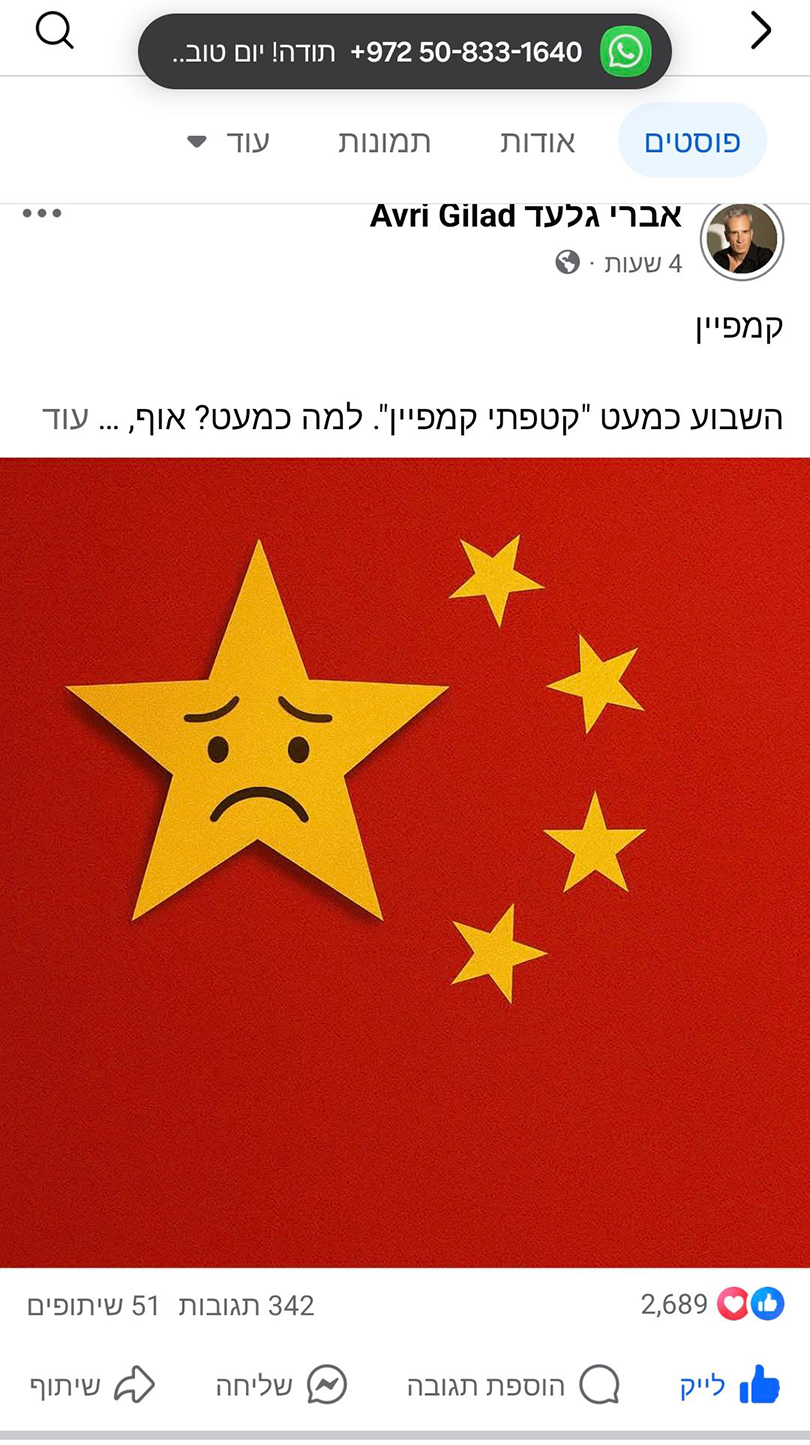Send the post with שליחה
Viewport: 810px width, 1445px height.
click(281, 1385)
